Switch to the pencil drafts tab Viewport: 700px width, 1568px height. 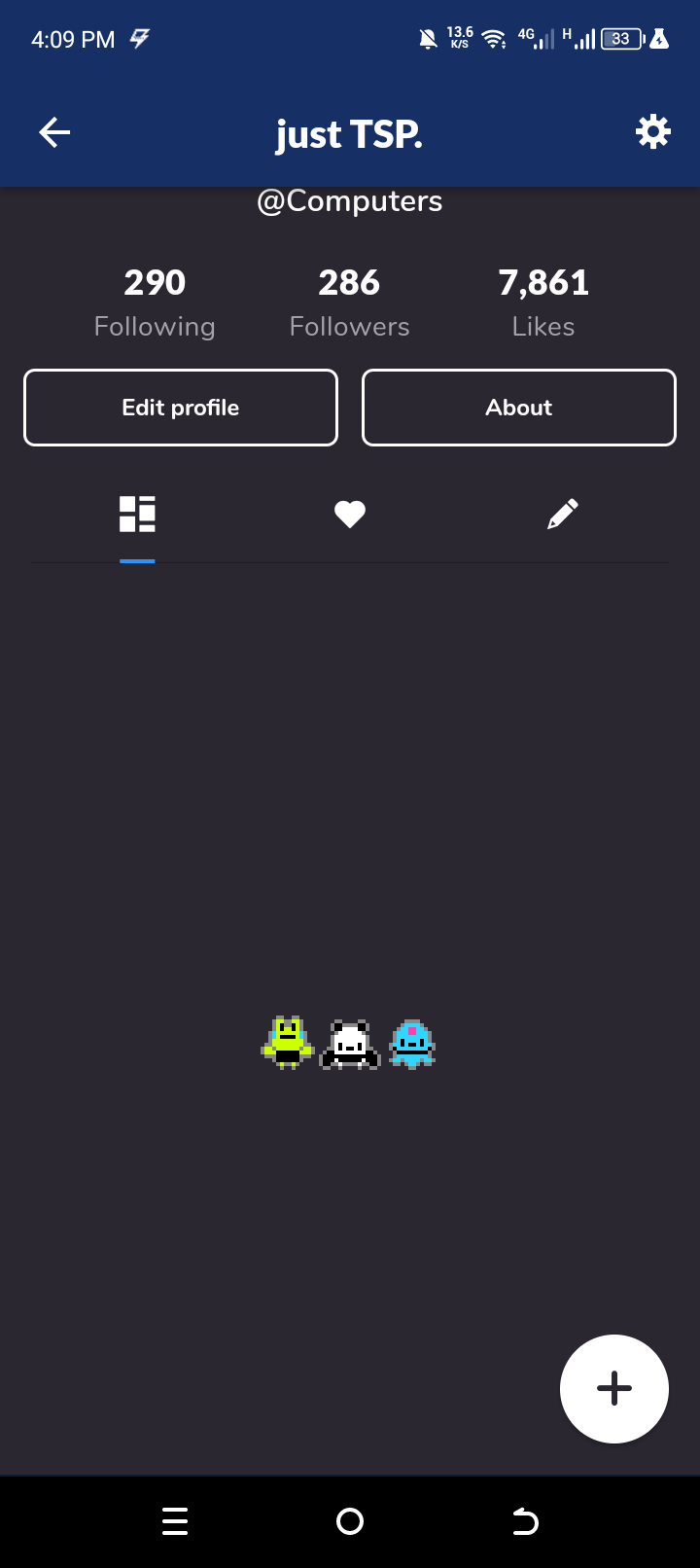click(x=562, y=515)
